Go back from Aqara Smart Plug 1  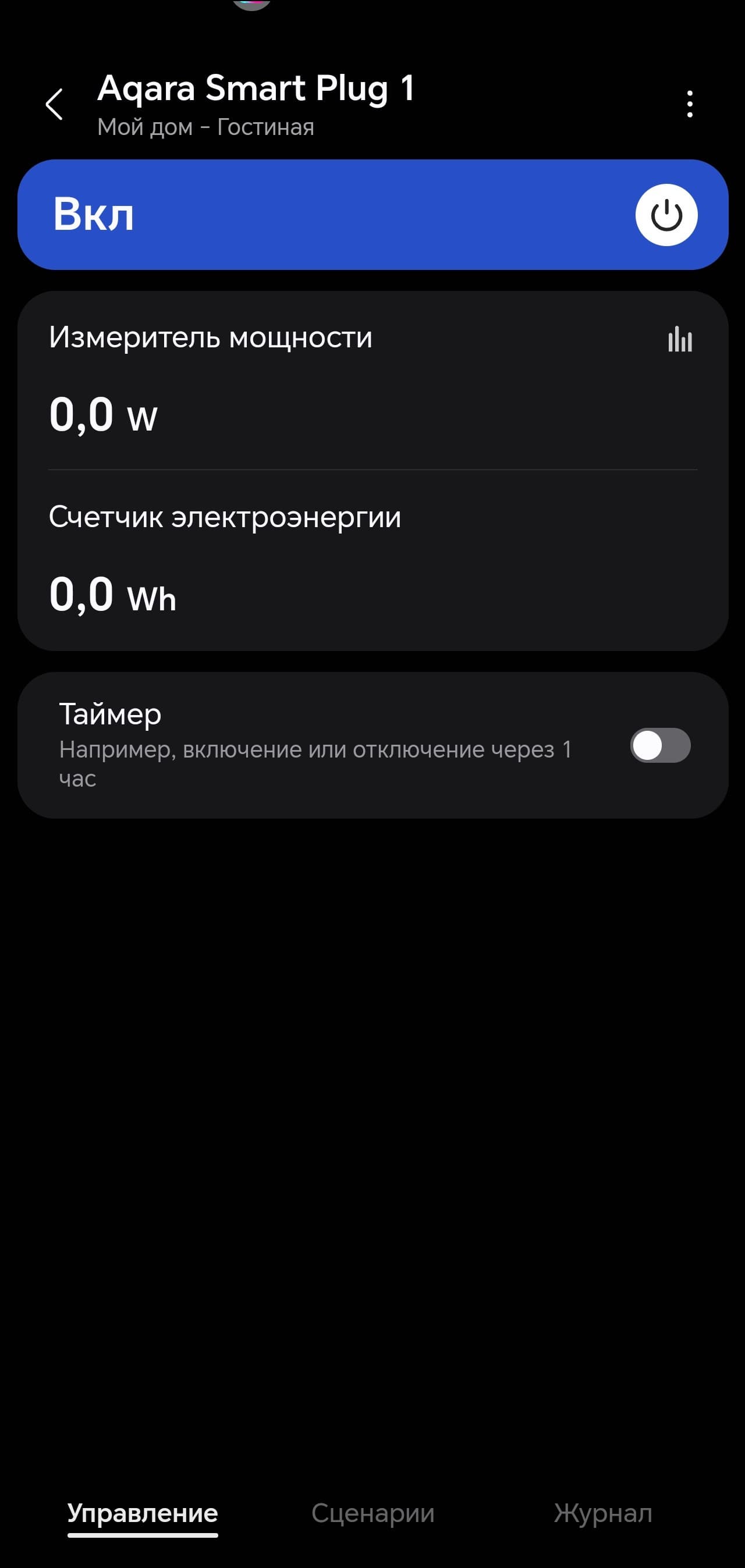(x=55, y=104)
